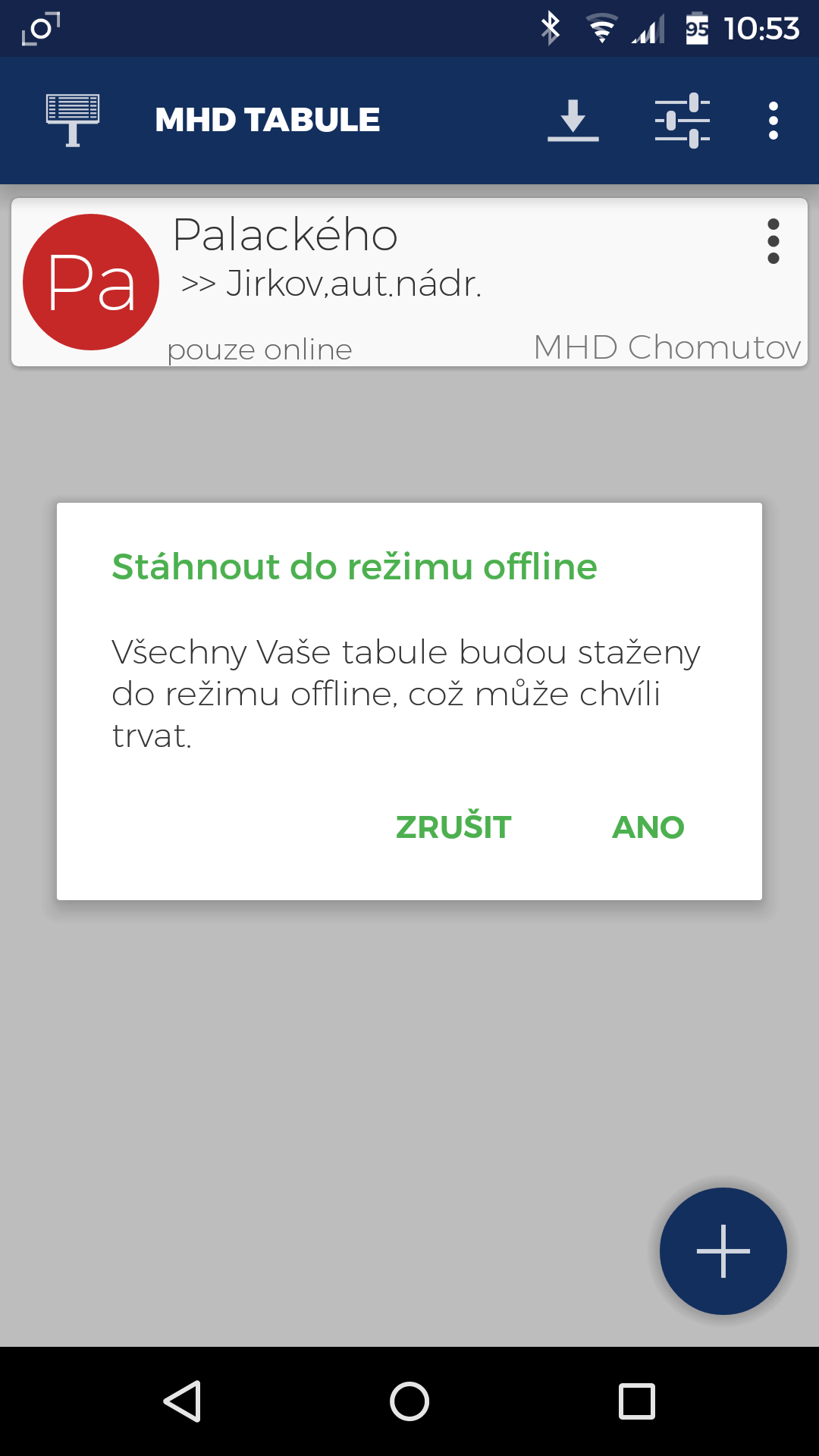The height and width of the screenshot is (1456, 819).
Task: Open the Palackého departure board card
Action: (x=409, y=282)
